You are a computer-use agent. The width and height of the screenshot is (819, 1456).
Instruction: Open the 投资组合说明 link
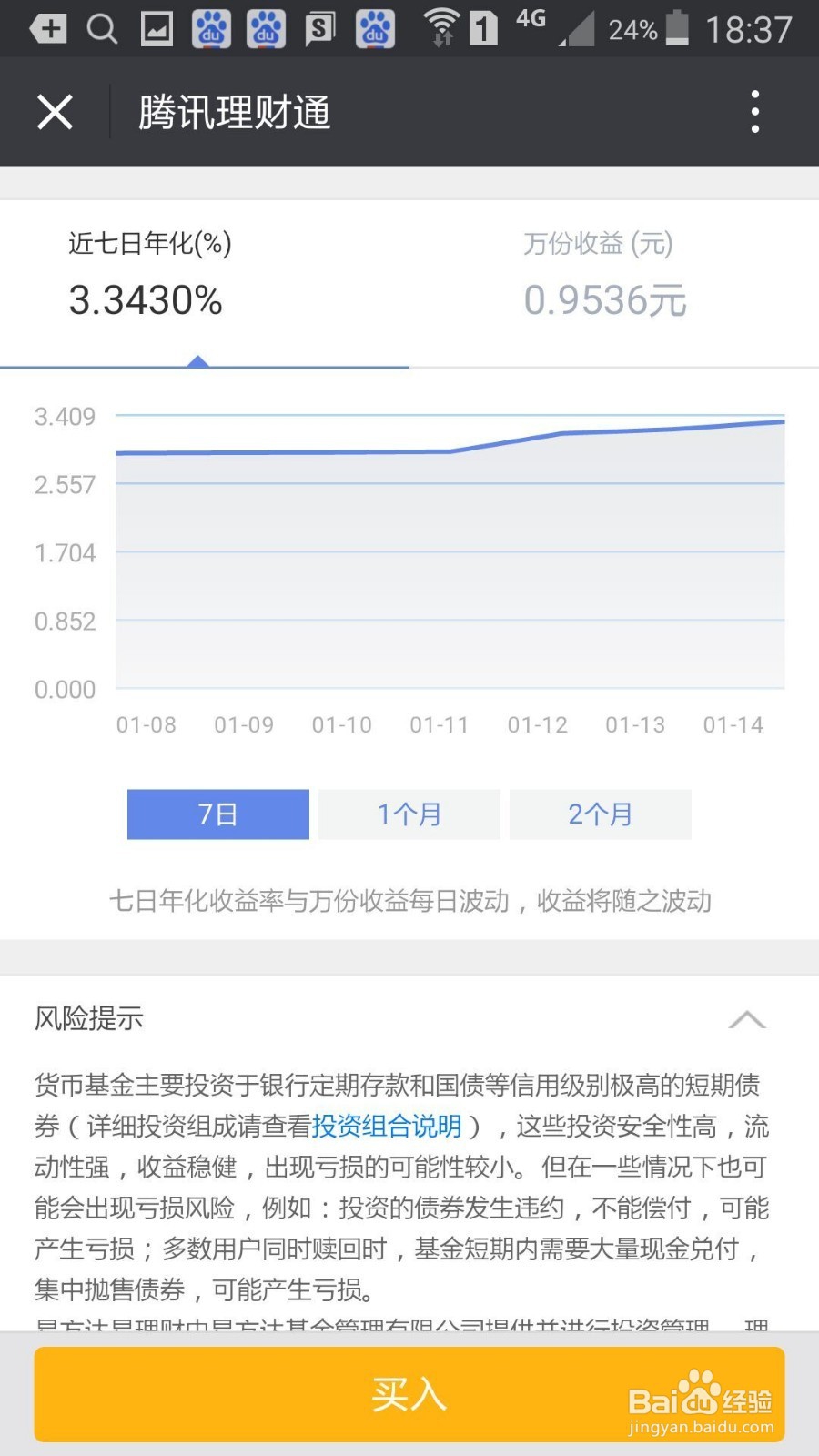(x=387, y=1127)
